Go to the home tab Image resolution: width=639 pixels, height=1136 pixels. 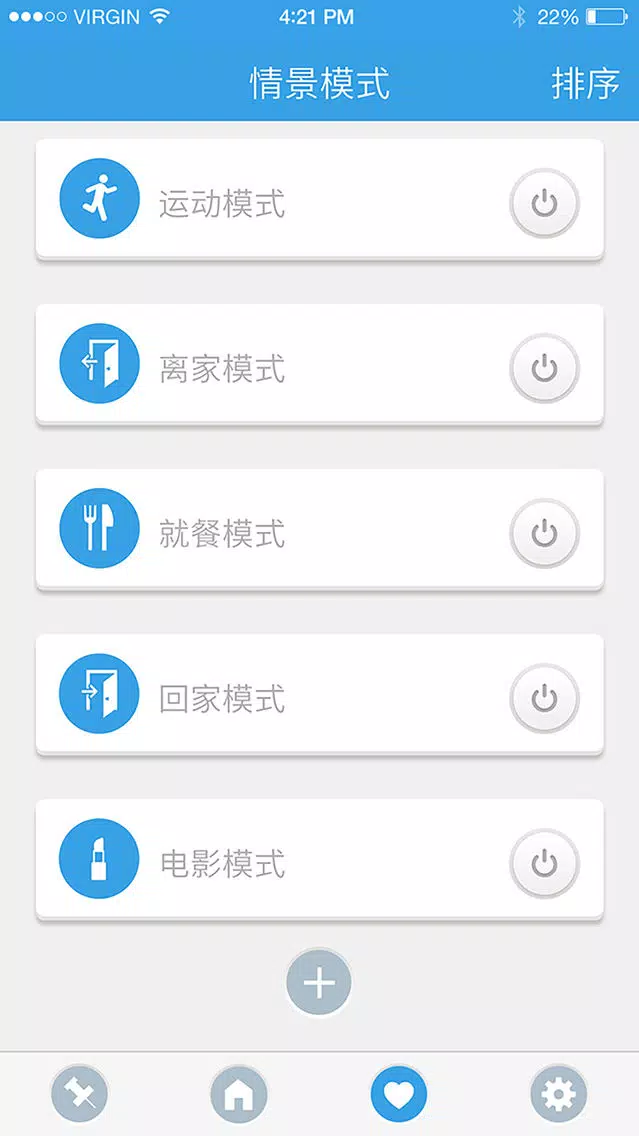click(239, 1094)
